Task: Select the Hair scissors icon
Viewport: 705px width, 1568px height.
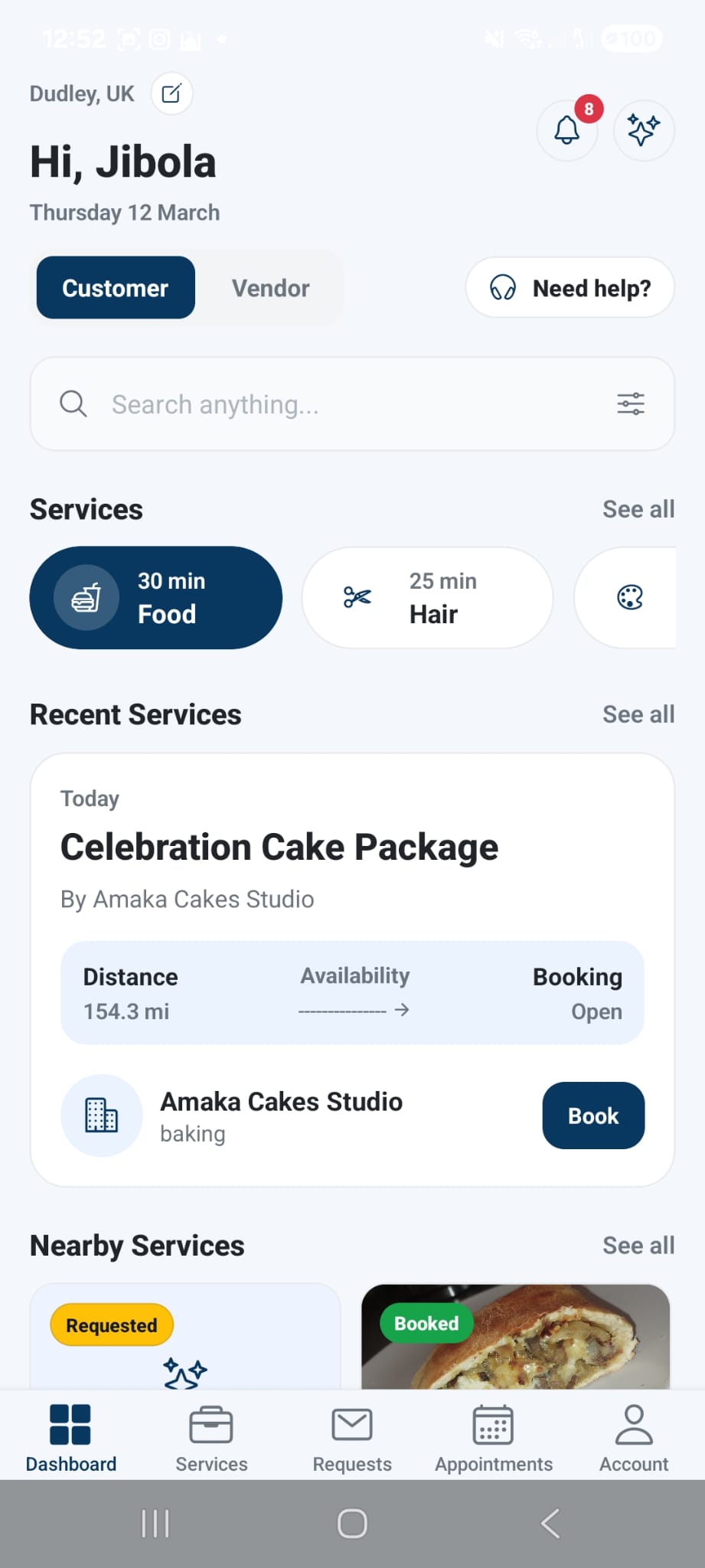Action: (x=355, y=597)
